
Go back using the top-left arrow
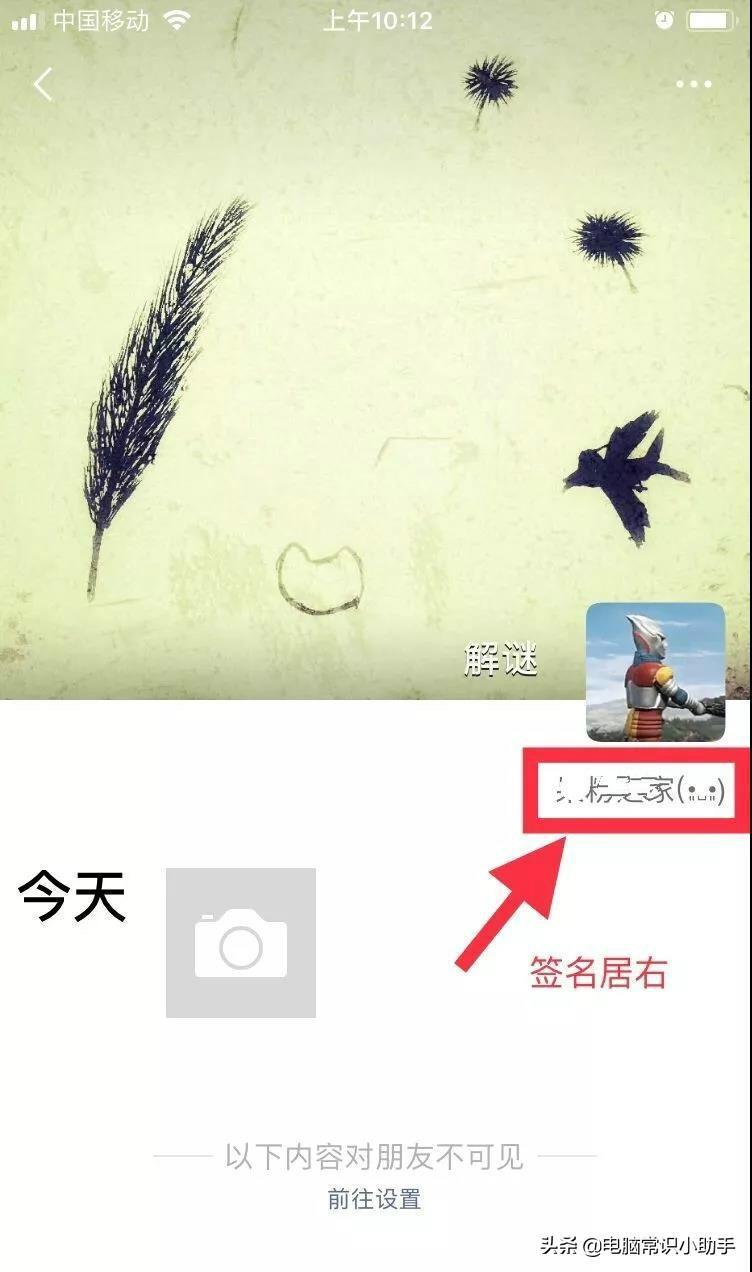pos(43,85)
